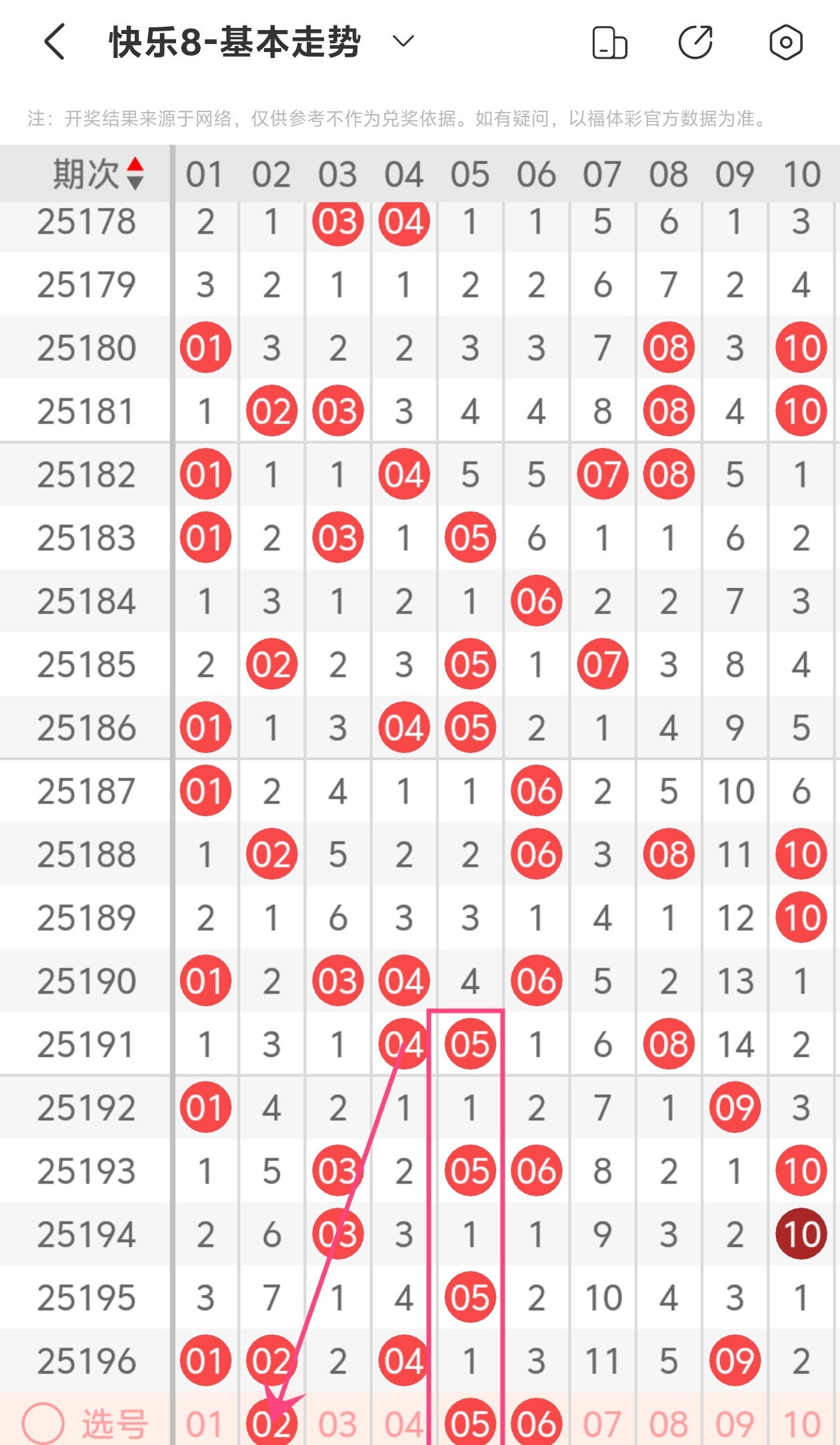Choose number 07 in the 选号 row
This screenshot has width=840, height=1445.
(602, 1424)
